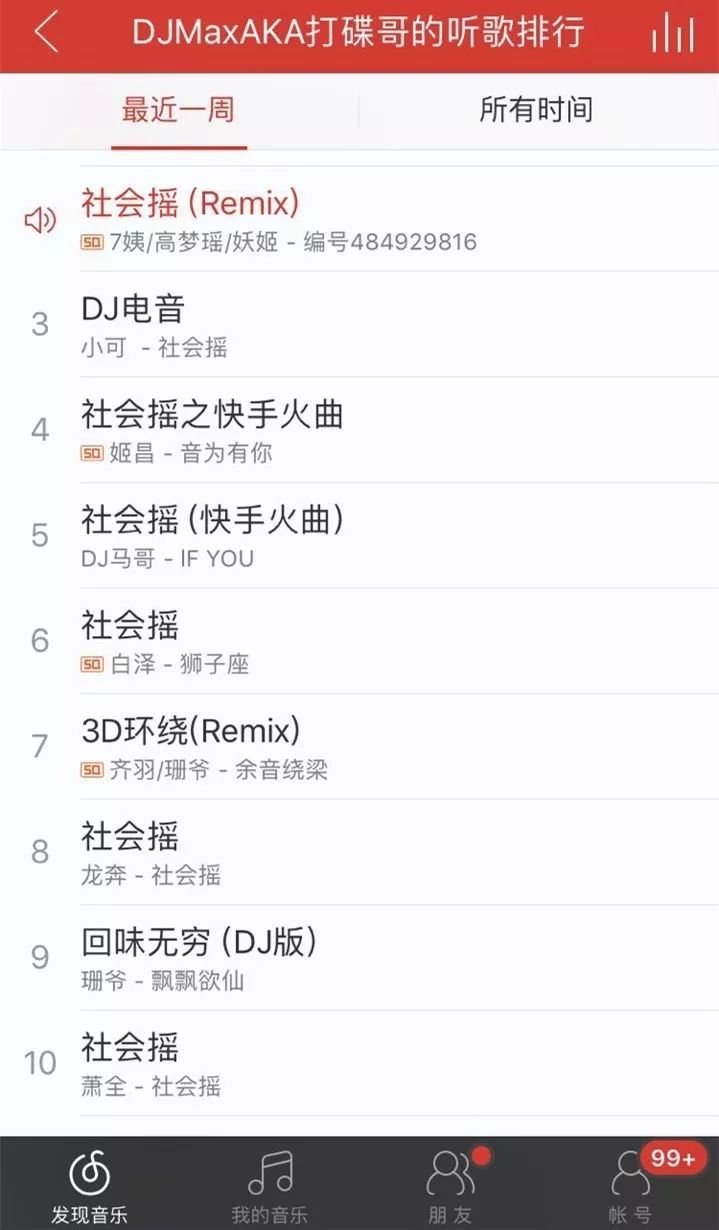This screenshot has height=1230, width=719.
Task: Go back using the top-left arrow
Action: [x=45, y=33]
